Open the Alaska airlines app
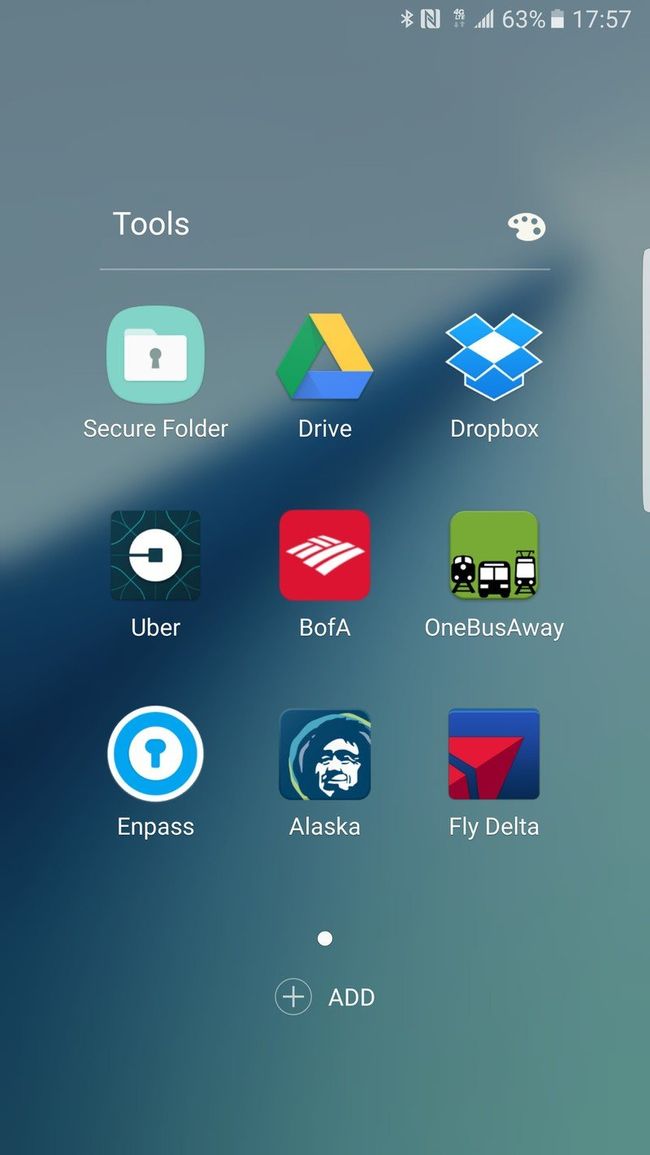The width and height of the screenshot is (650, 1155). [x=325, y=754]
